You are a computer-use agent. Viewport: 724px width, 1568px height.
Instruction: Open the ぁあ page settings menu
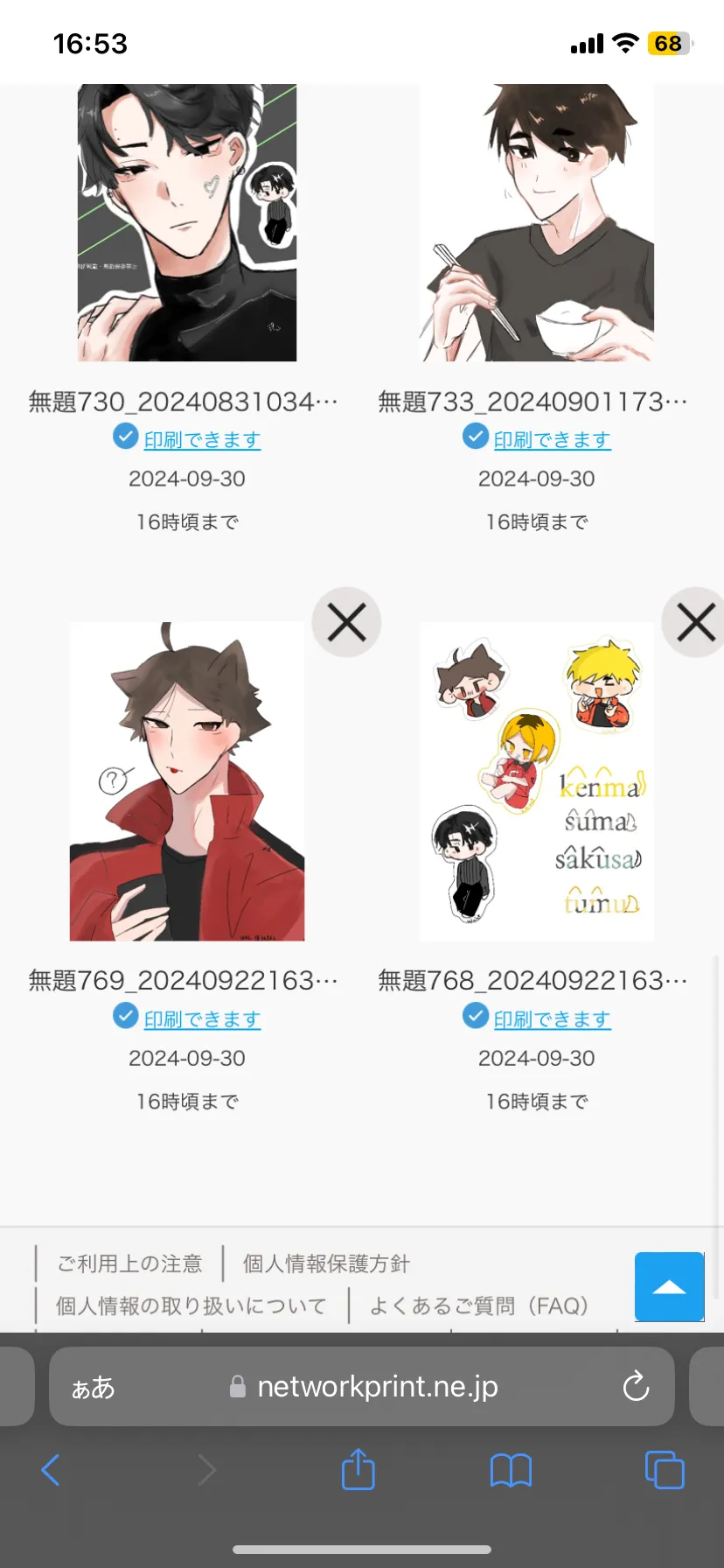tap(93, 1387)
